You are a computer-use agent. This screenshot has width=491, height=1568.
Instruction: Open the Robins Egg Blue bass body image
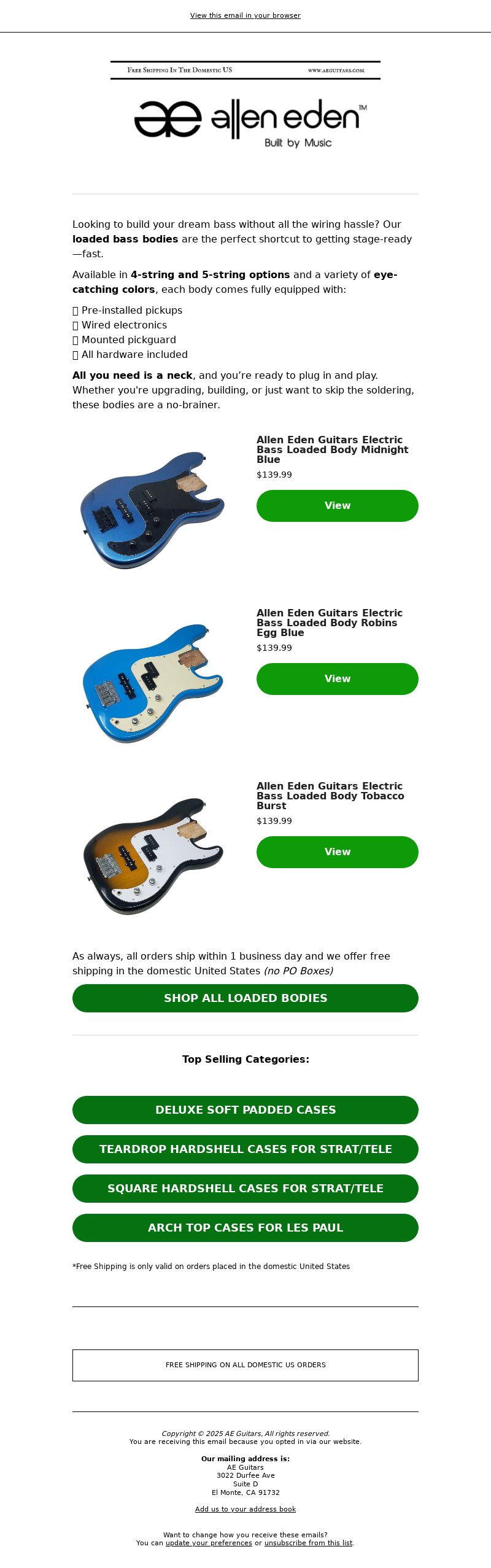click(153, 683)
